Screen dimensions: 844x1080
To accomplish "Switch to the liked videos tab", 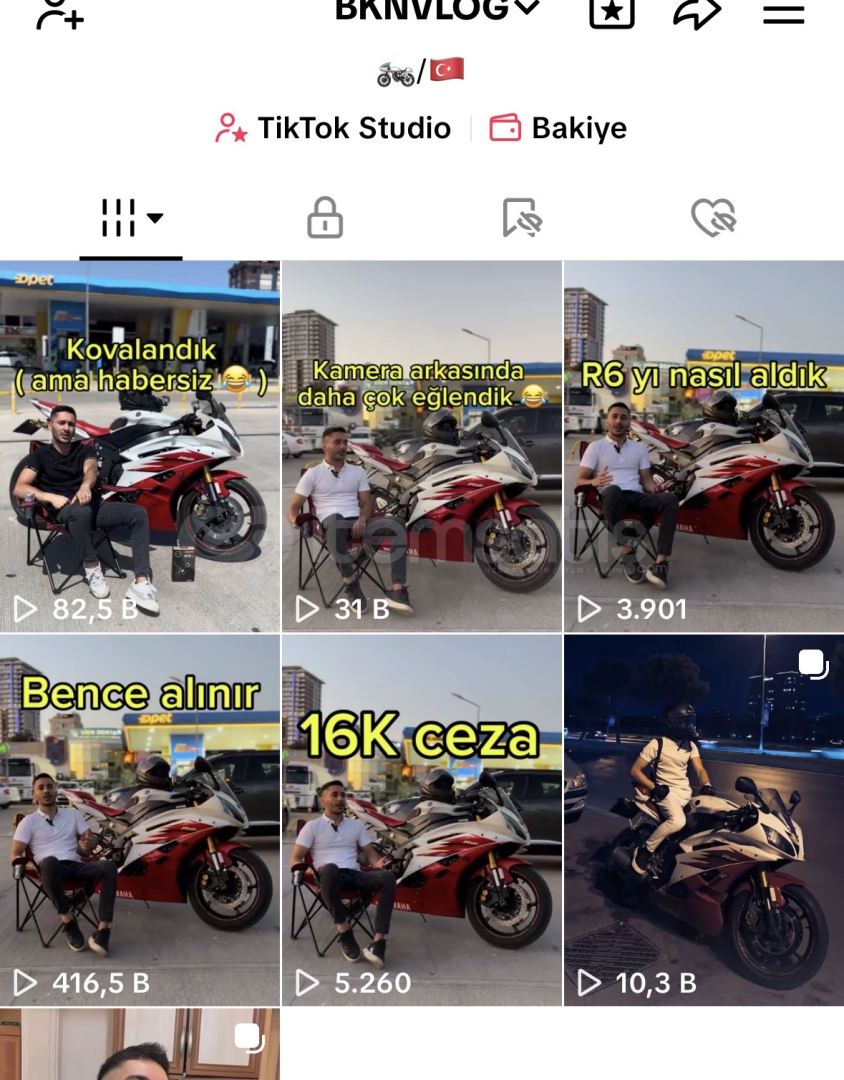I will pyautogui.click(x=713, y=217).
